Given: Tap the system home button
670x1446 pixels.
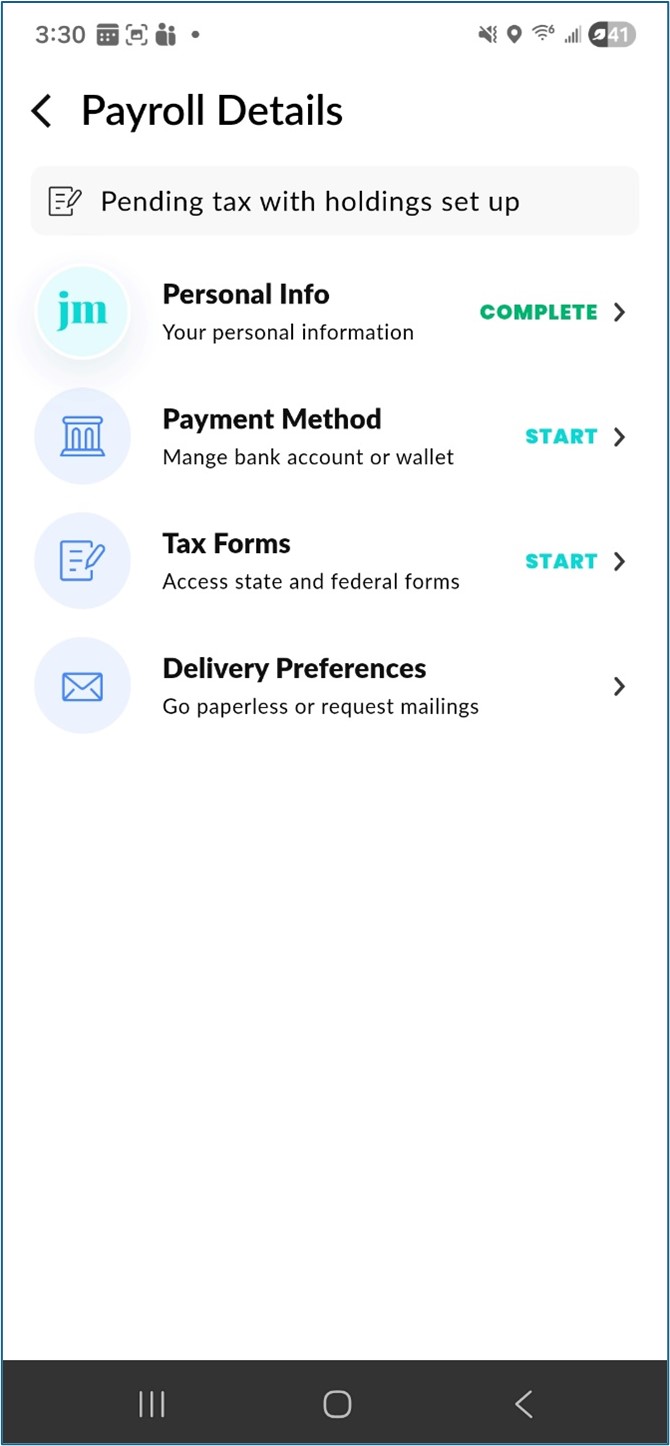Looking at the screenshot, I should point(337,1404).
